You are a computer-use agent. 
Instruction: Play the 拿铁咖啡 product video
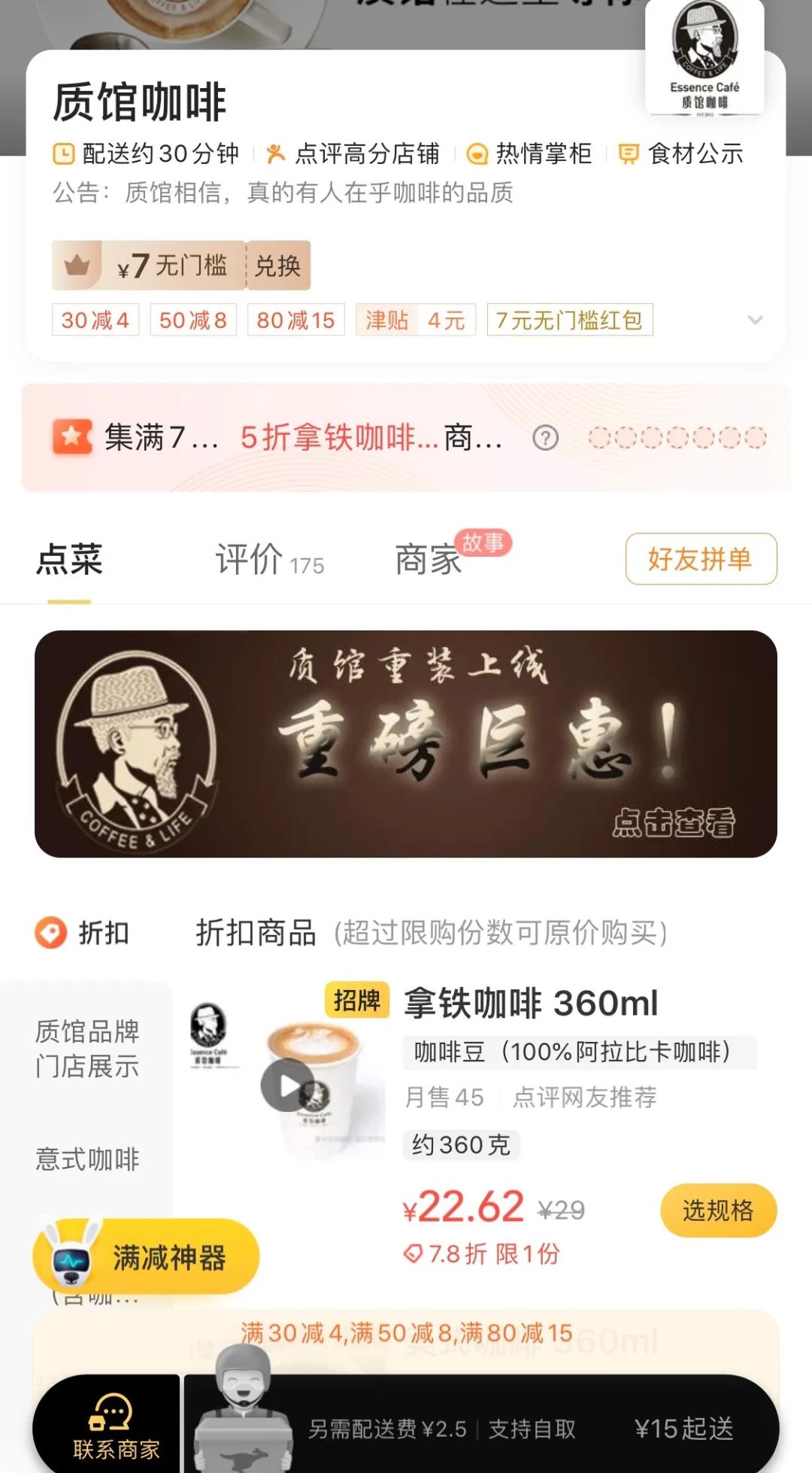(287, 1085)
